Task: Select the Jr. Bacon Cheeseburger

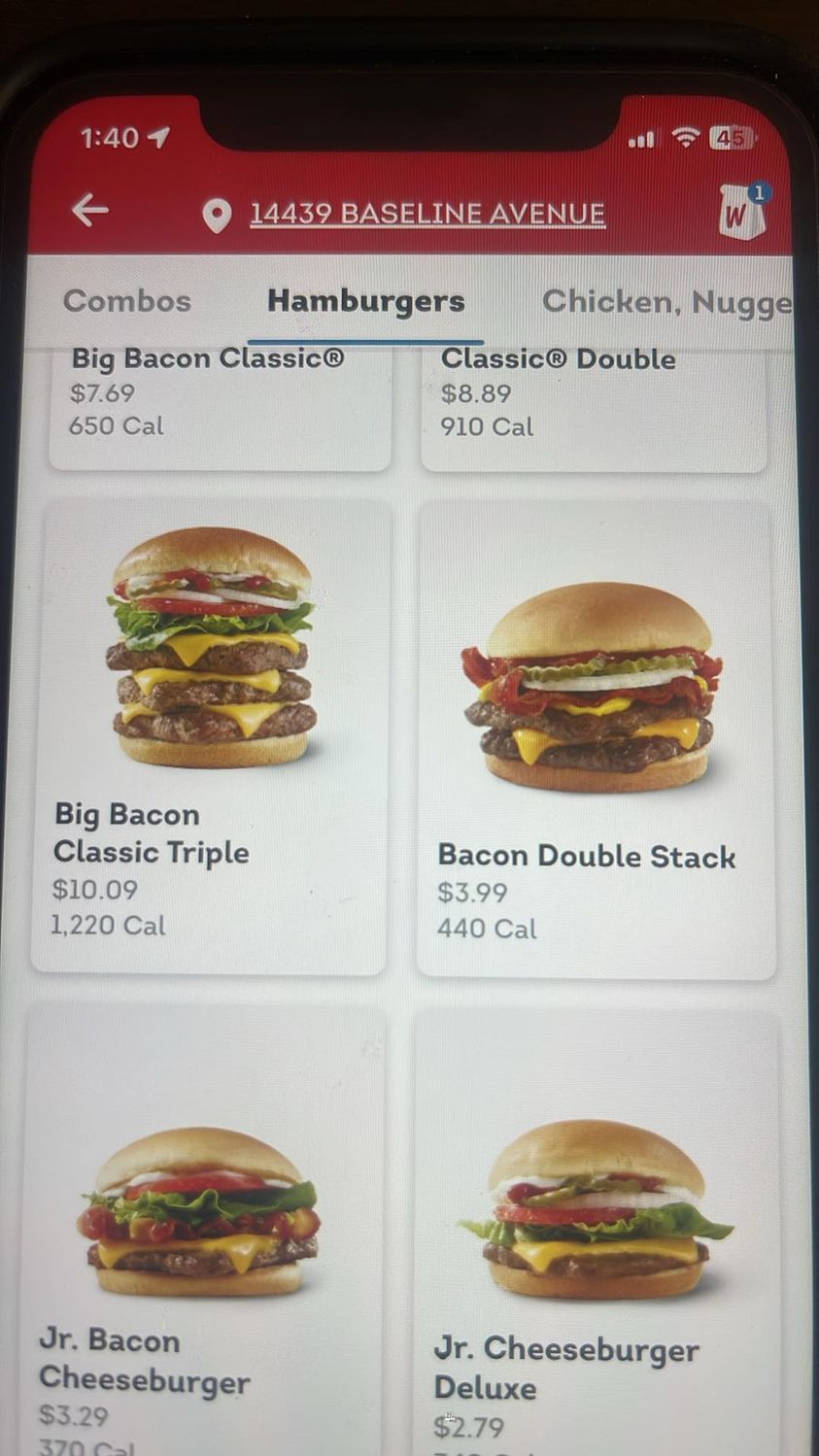Action: pyautogui.click(x=204, y=1234)
